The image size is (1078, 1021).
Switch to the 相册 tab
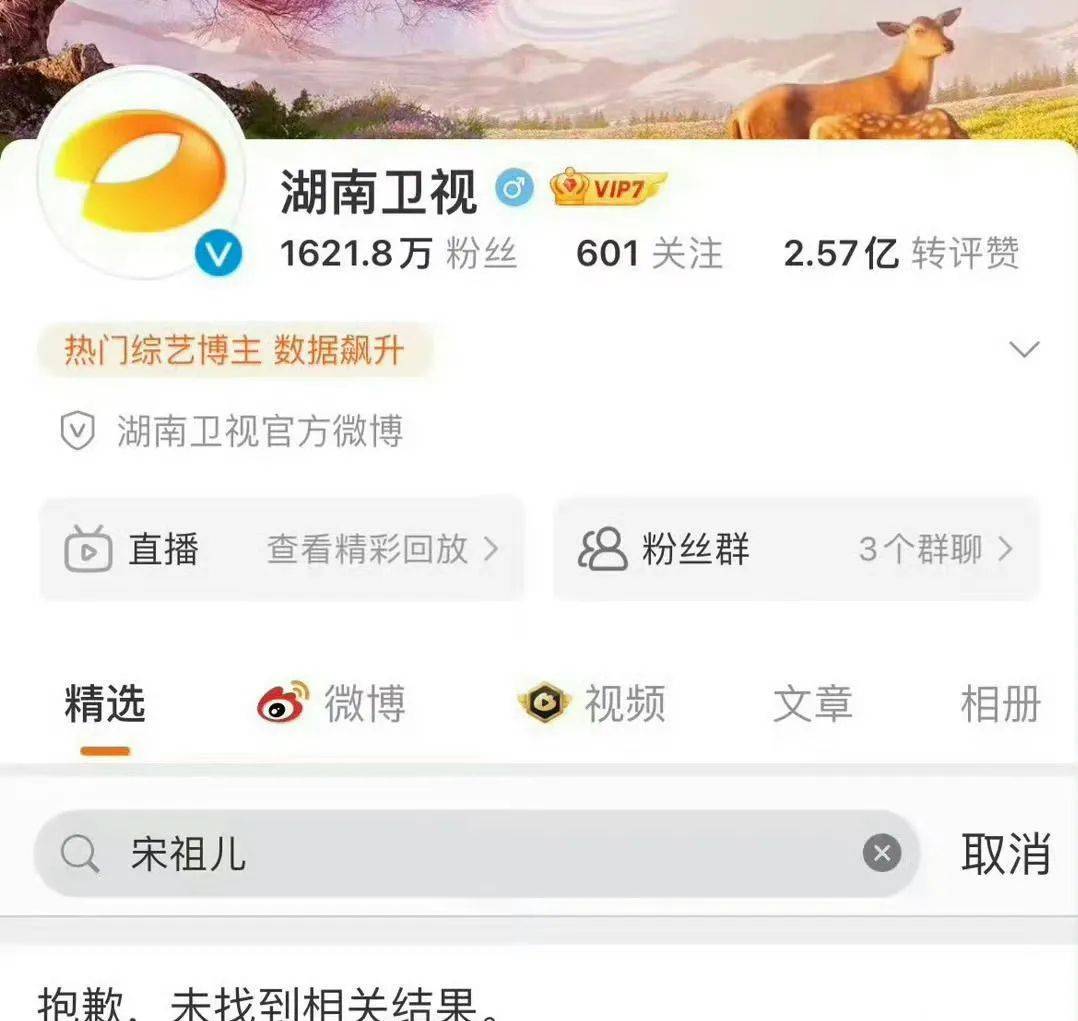click(x=1000, y=704)
